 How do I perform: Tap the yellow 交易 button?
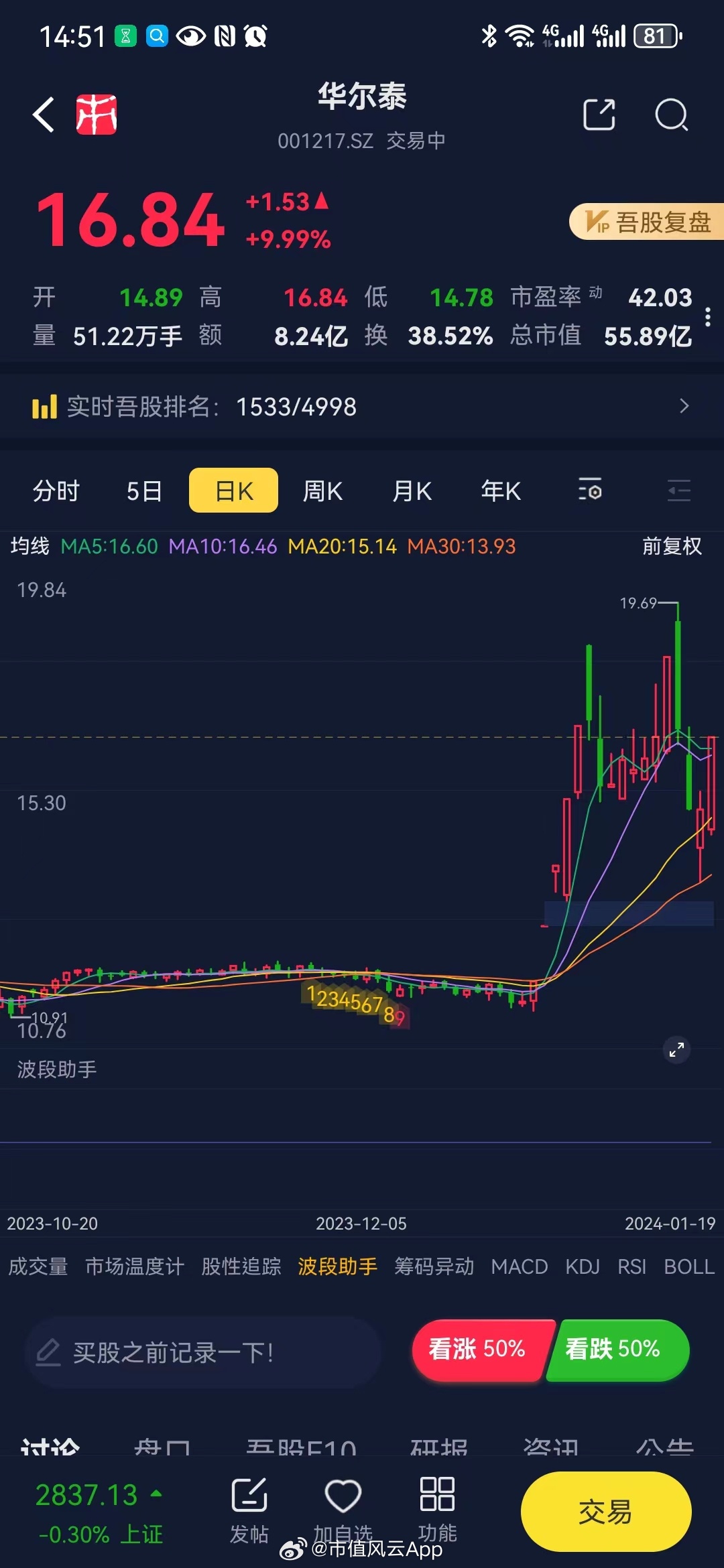pyautogui.click(x=606, y=1511)
